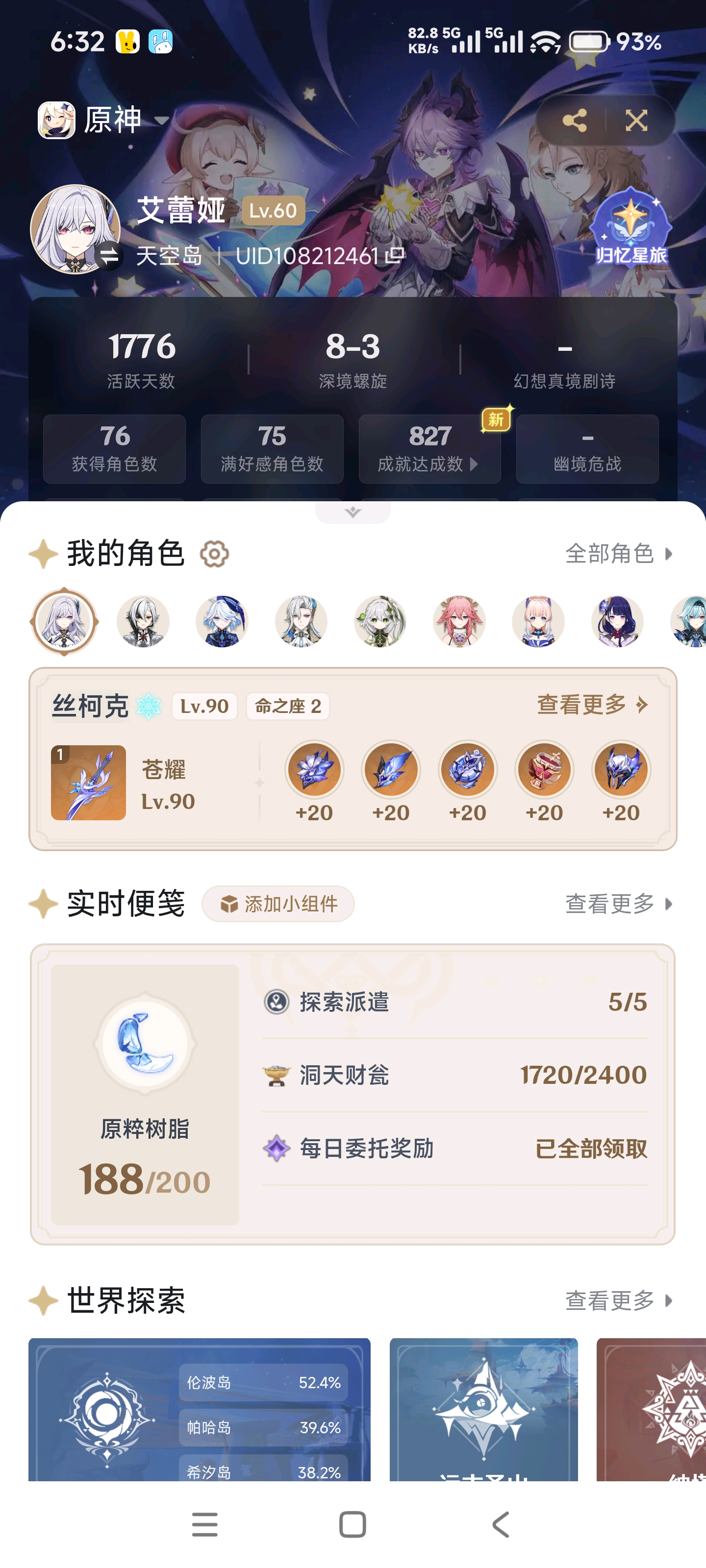Viewport: 706px width, 1568px height.
Task: Open exploration card with 伦波岛
Action: (199, 1409)
